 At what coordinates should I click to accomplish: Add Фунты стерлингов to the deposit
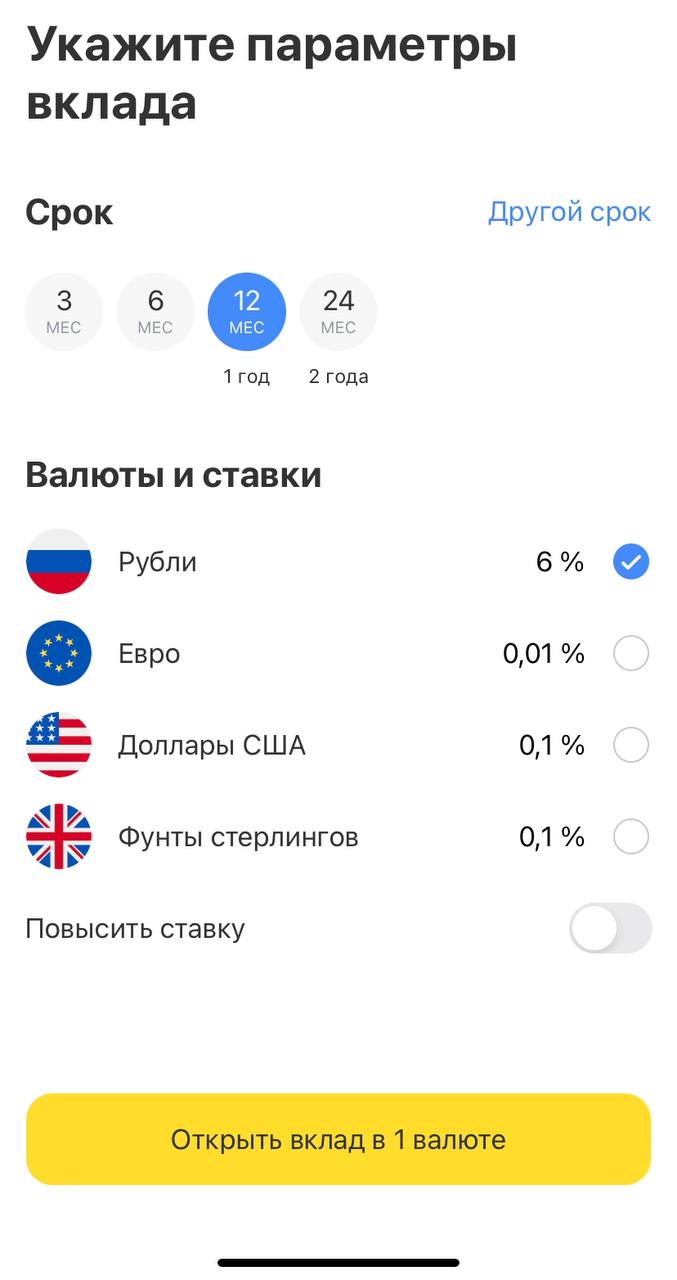pos(631,836)
